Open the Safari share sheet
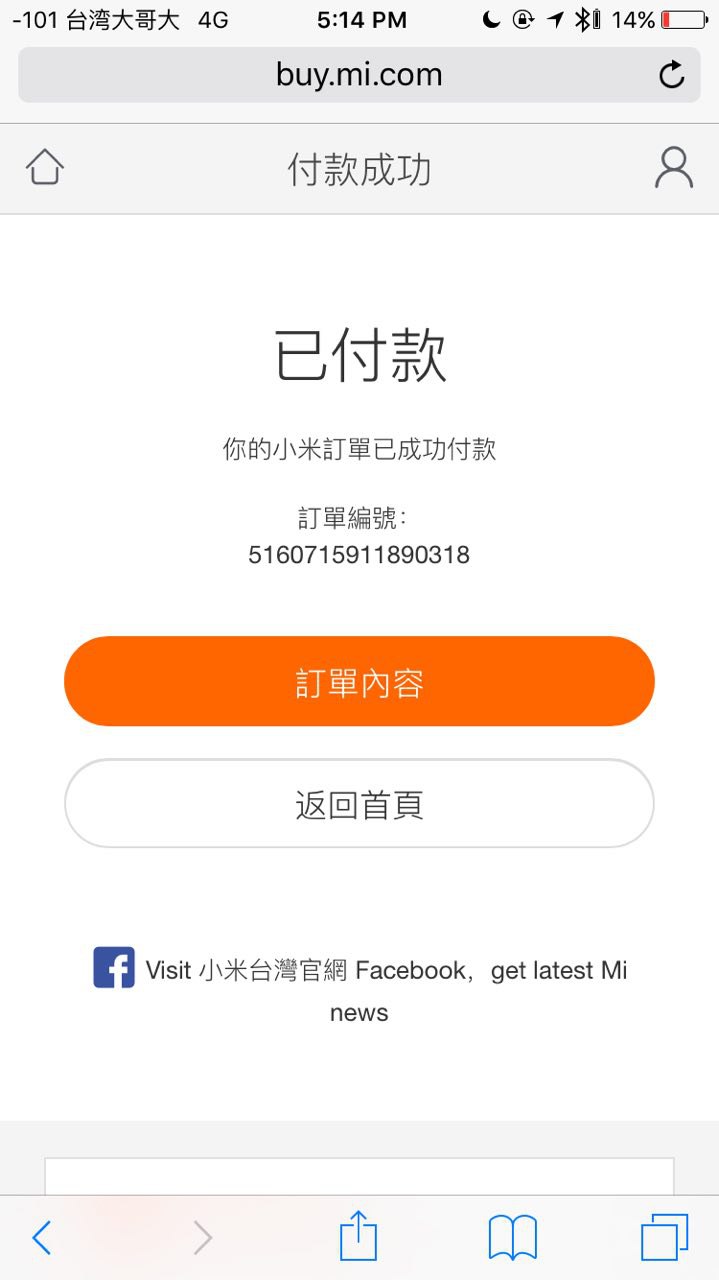The width and height of the screenshot is (719, 1280). 358,1238
